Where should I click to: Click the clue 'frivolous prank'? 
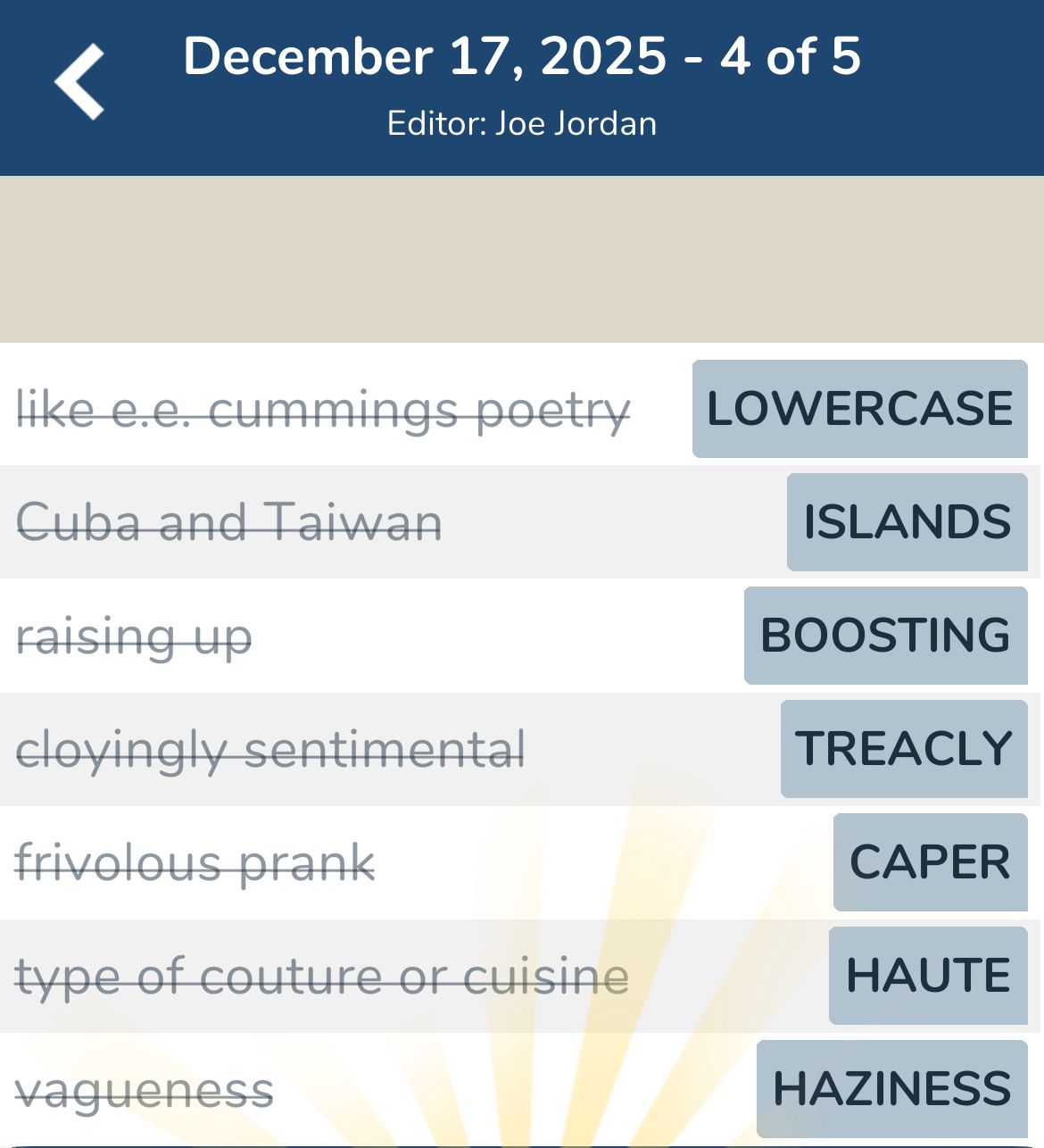(x=195, y=861)
